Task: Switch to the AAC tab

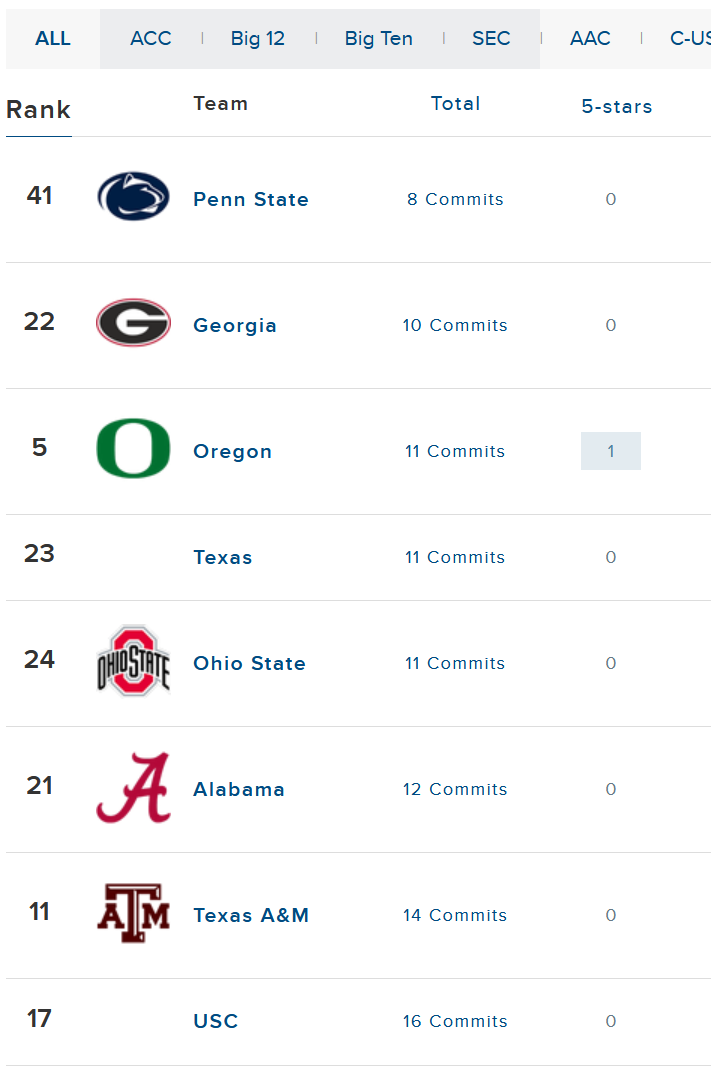Action: 590,39
